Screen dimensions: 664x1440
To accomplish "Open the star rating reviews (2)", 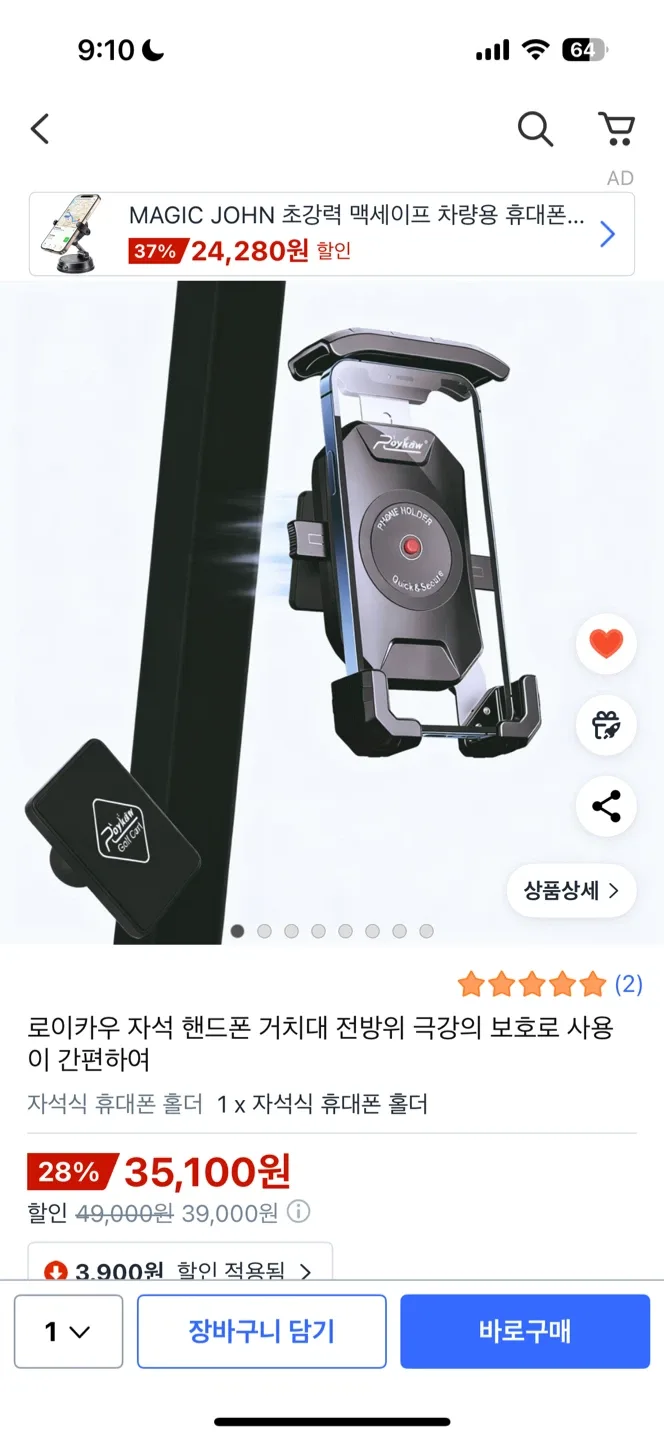I will coord(549,984).
